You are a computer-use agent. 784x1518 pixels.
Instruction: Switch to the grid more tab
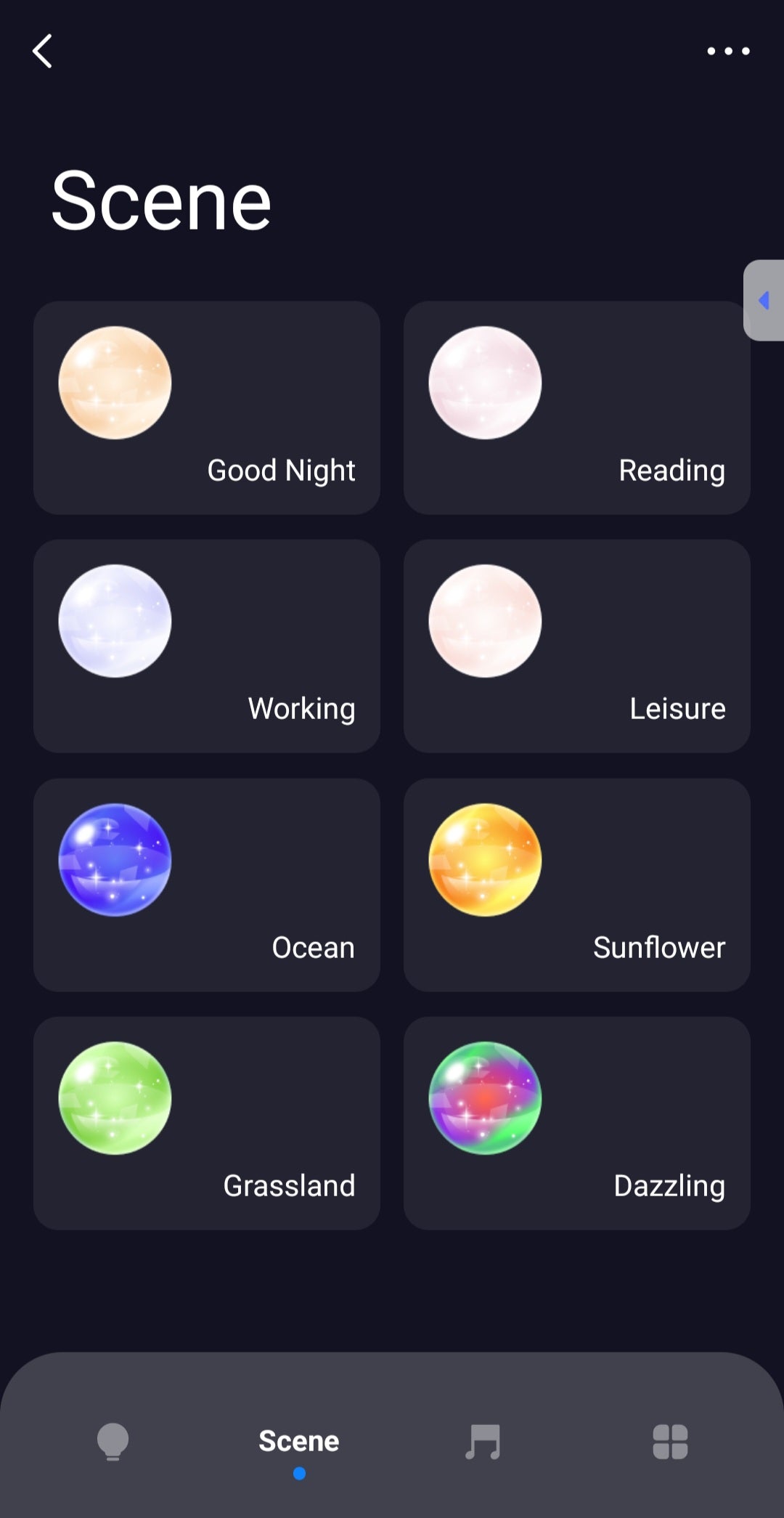670,1441
